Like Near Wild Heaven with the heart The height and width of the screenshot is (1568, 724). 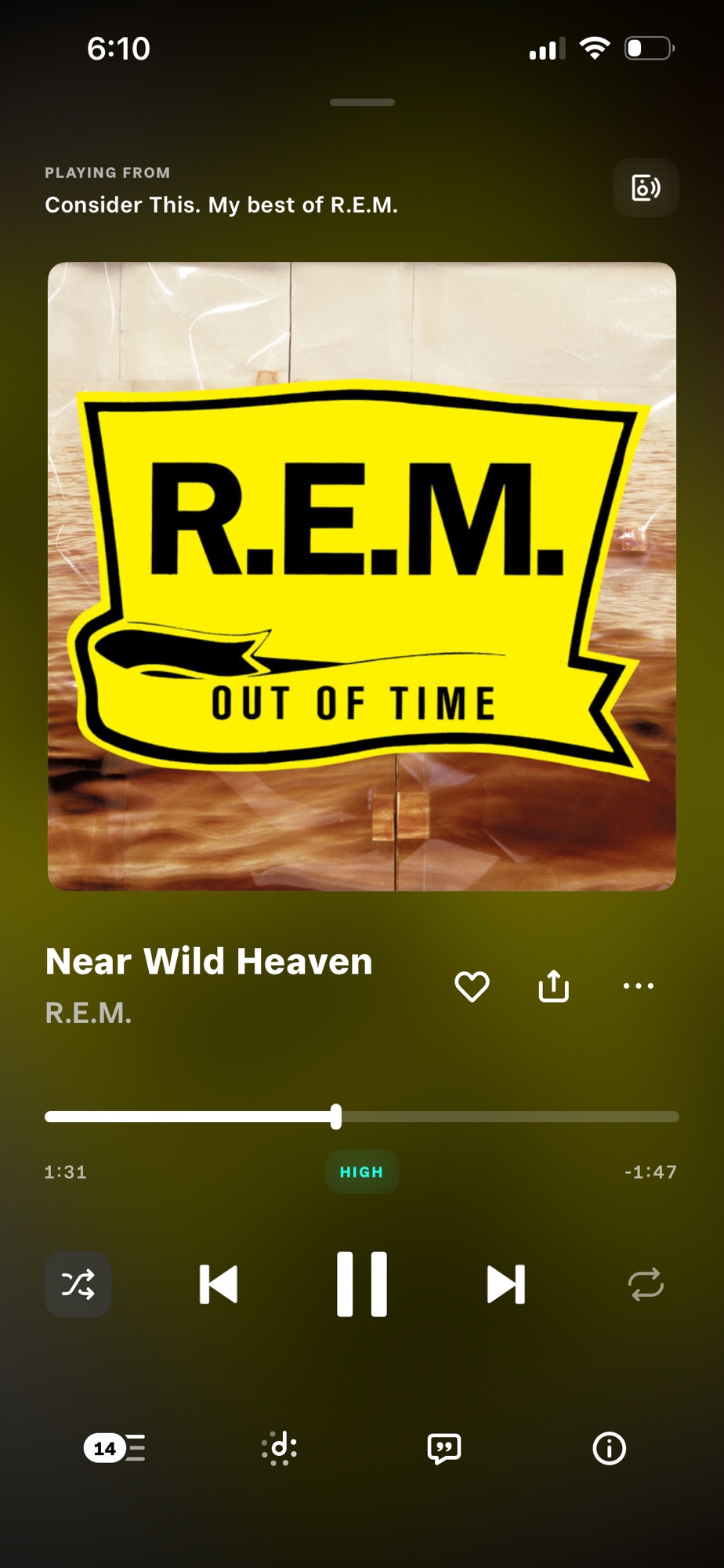point(472,986)
